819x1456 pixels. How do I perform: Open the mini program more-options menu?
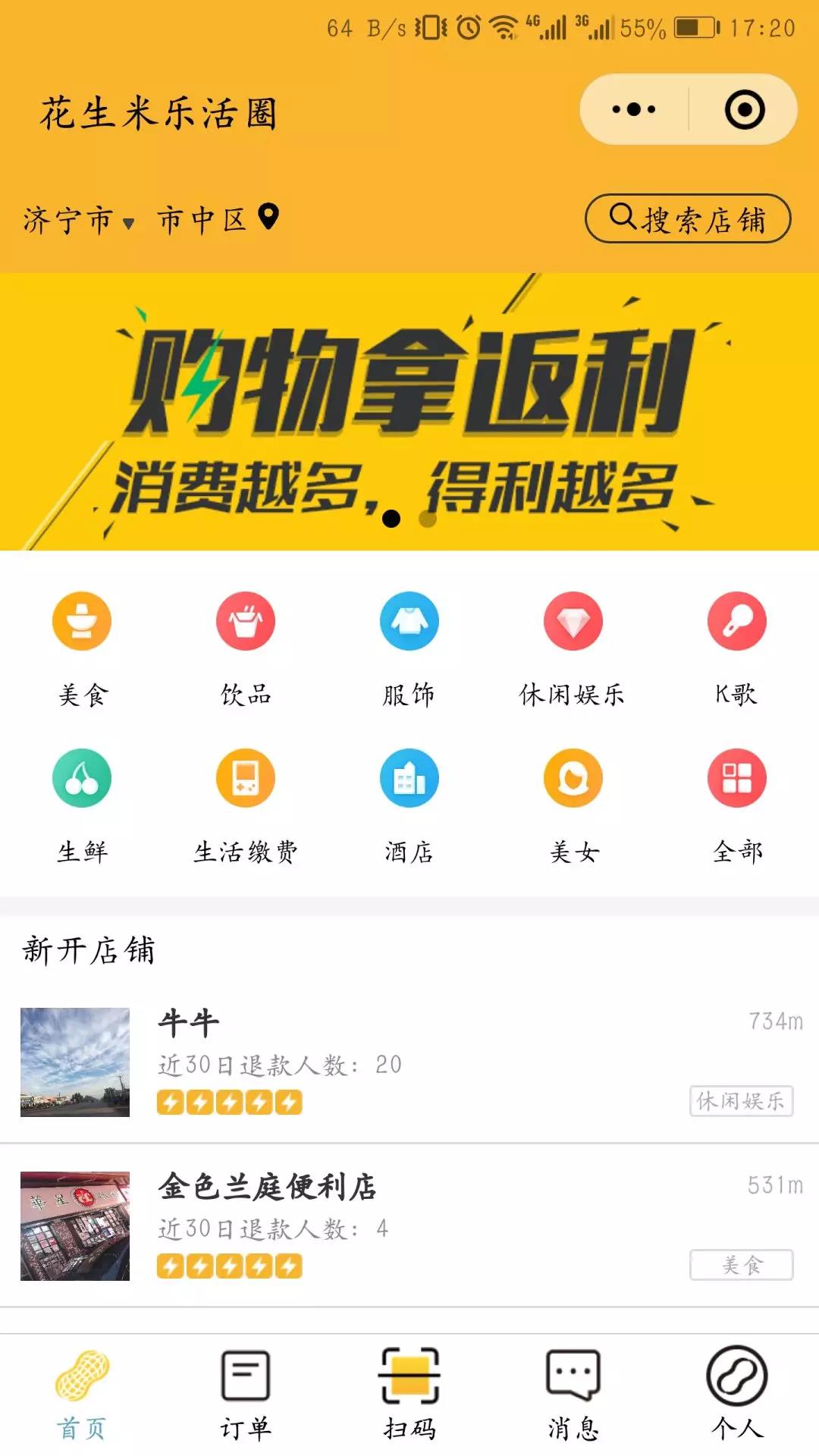(x=634, y=110)
